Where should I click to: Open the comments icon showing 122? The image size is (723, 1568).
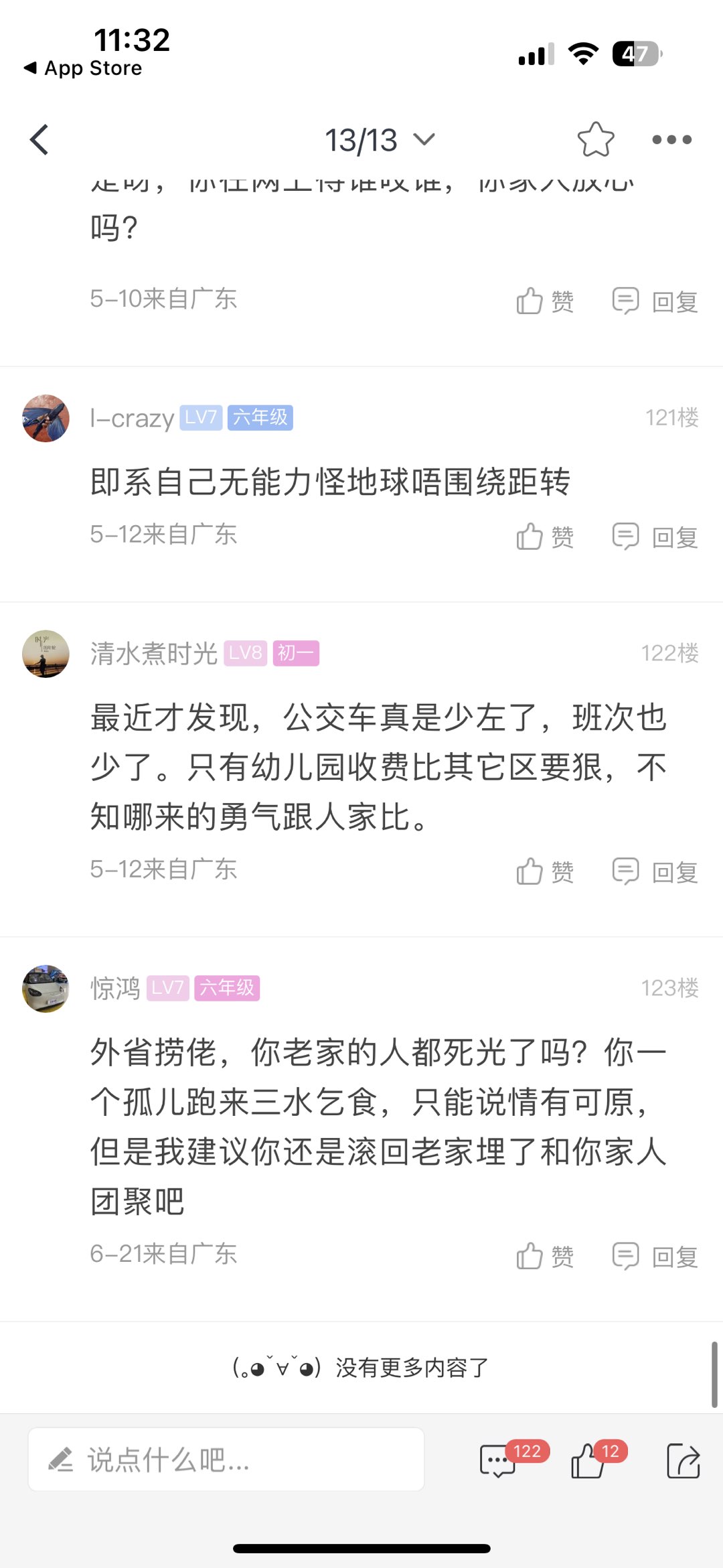499,1461
